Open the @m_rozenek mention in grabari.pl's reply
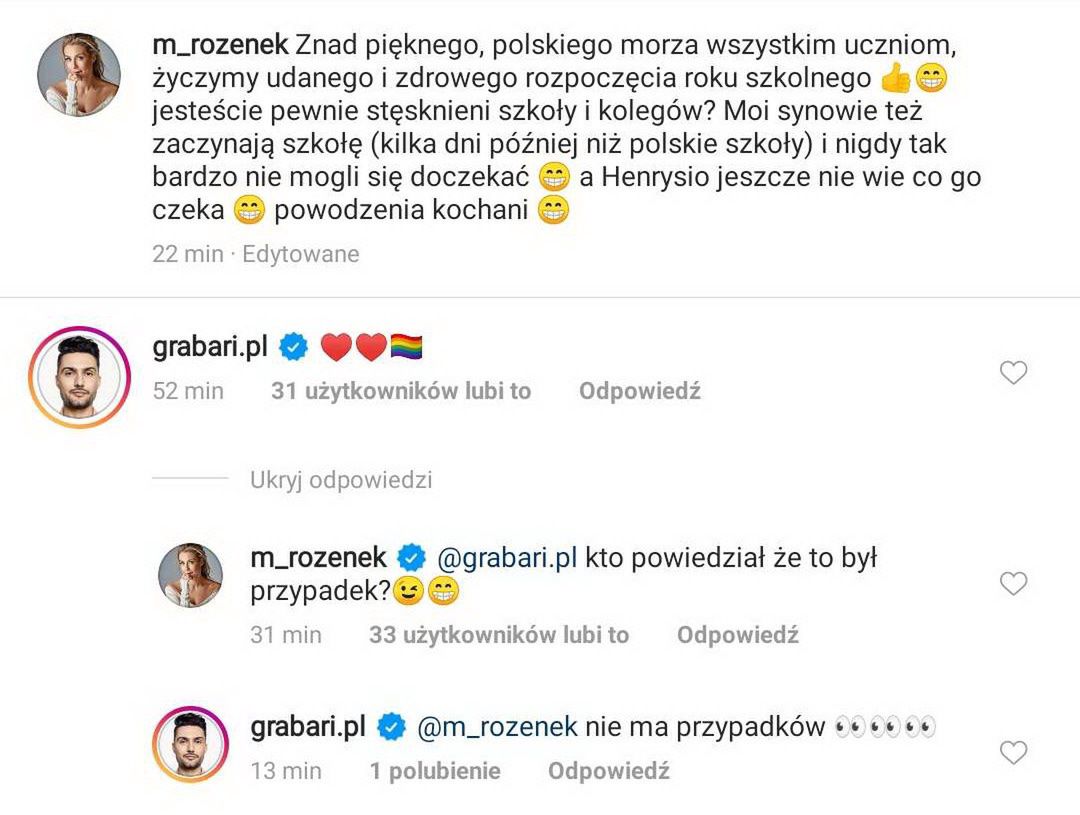This screenshot has width=1080, height=815. (x=495, y=727)
